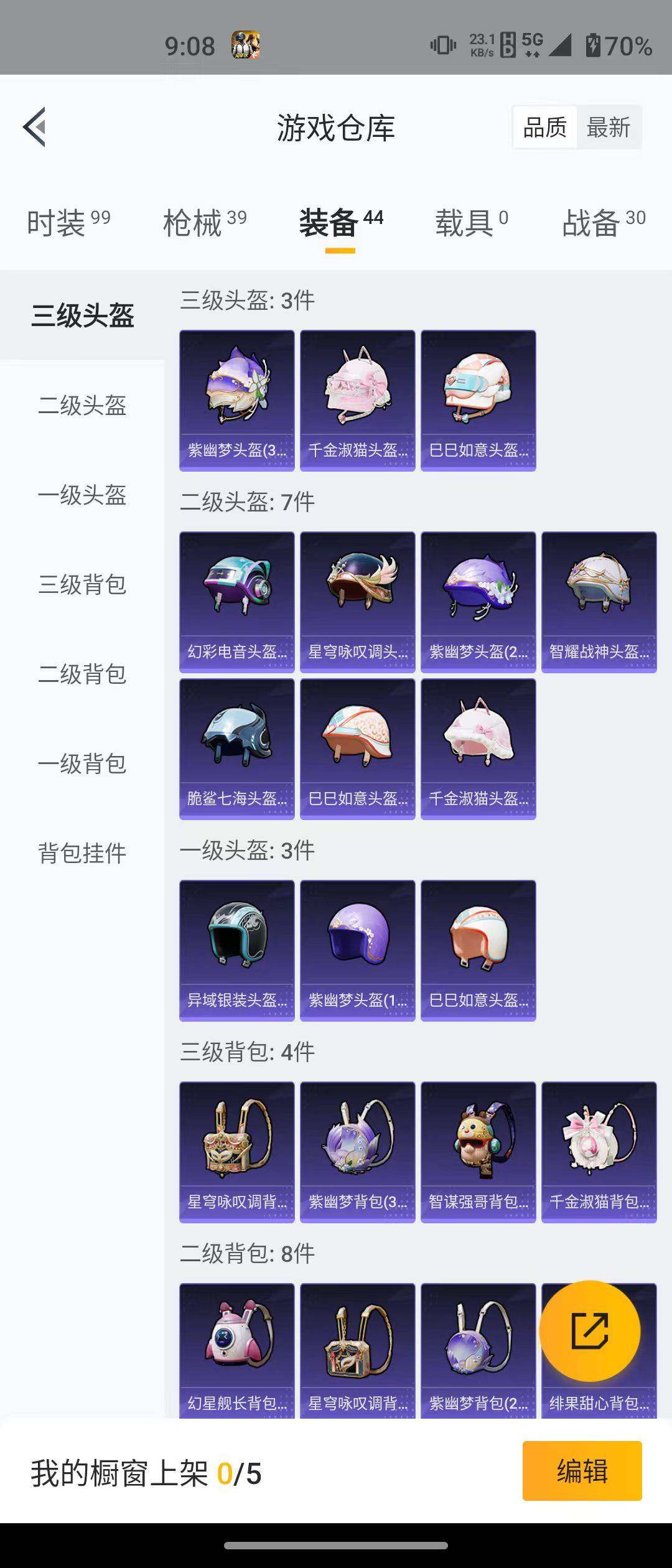Switch sorting to 最新
Viewport: 672px width, 1568px height.
click(609, 128)
